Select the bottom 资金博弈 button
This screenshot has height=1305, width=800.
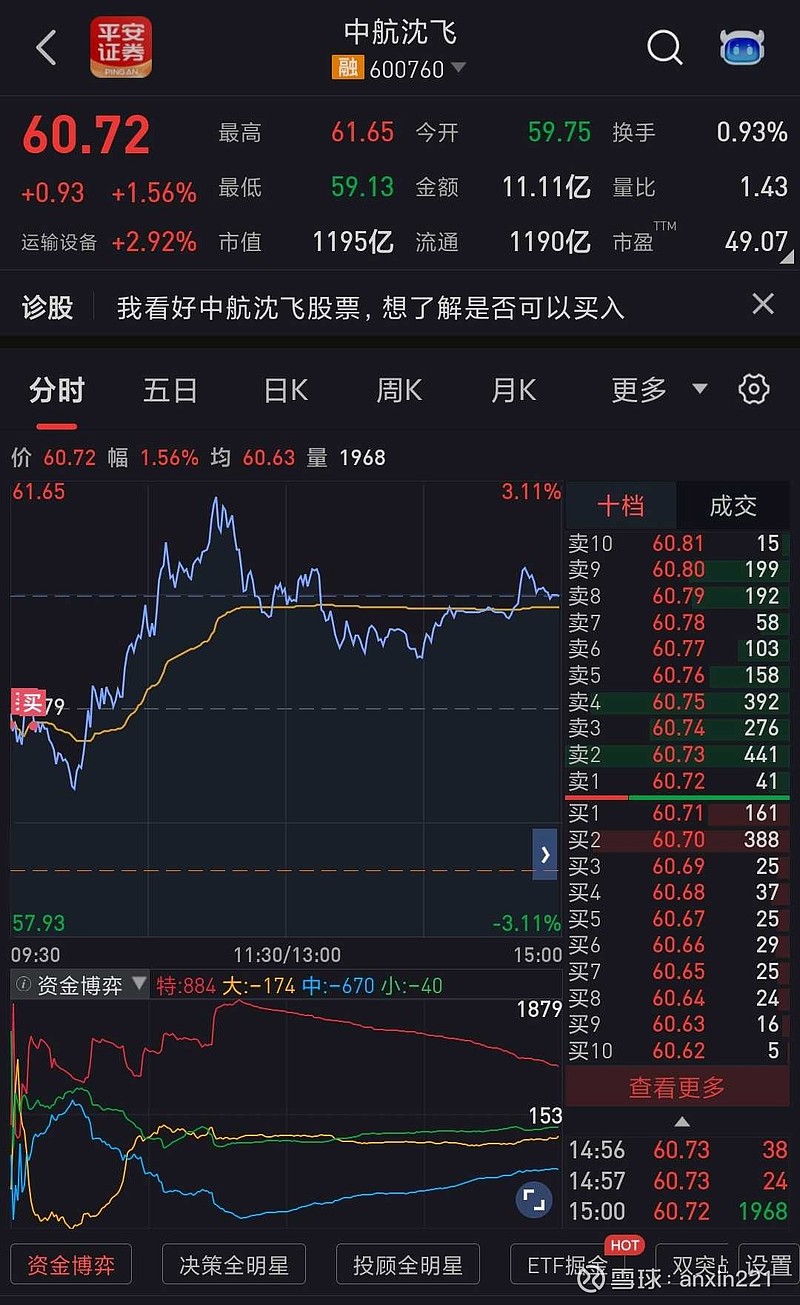point(71,1265)
